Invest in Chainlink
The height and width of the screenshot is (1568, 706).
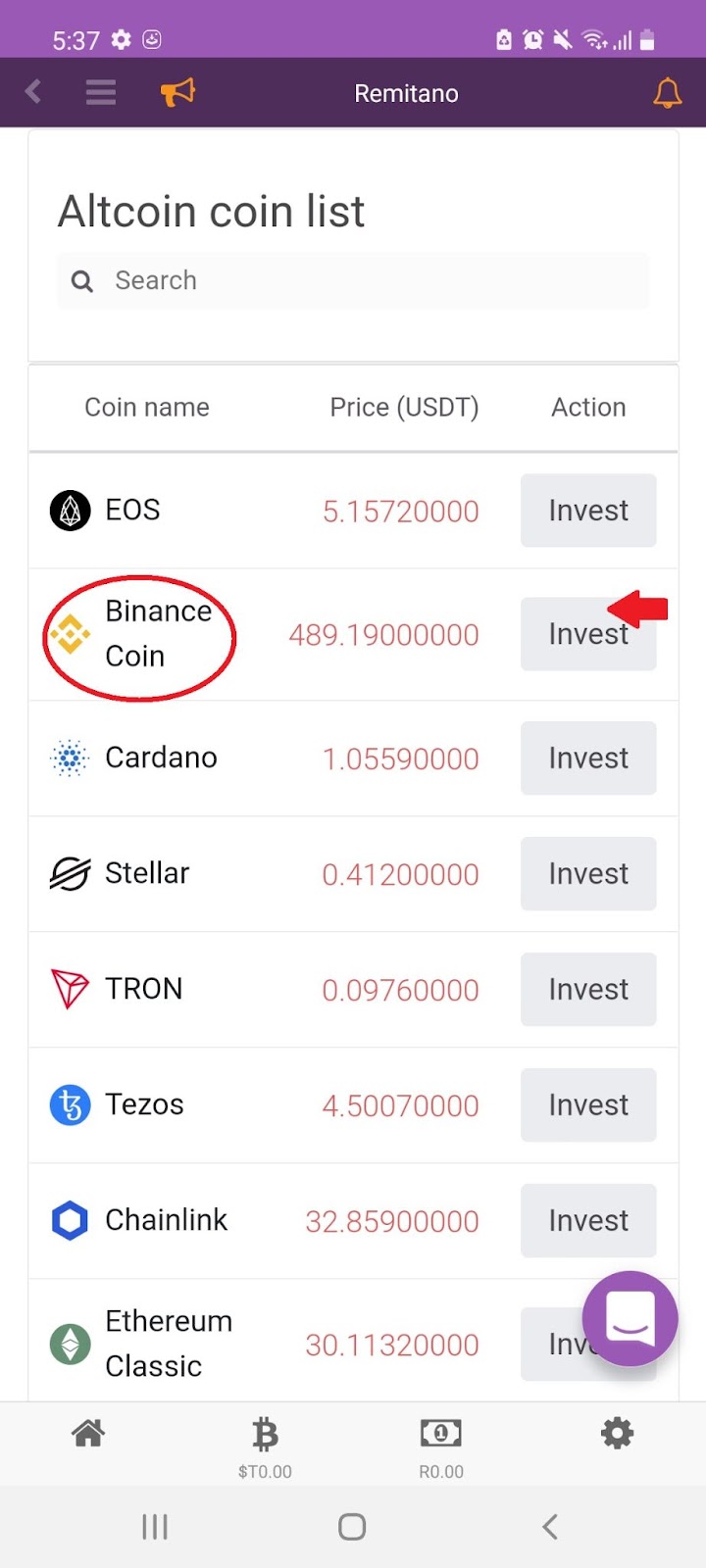[x=588, y=1220]
